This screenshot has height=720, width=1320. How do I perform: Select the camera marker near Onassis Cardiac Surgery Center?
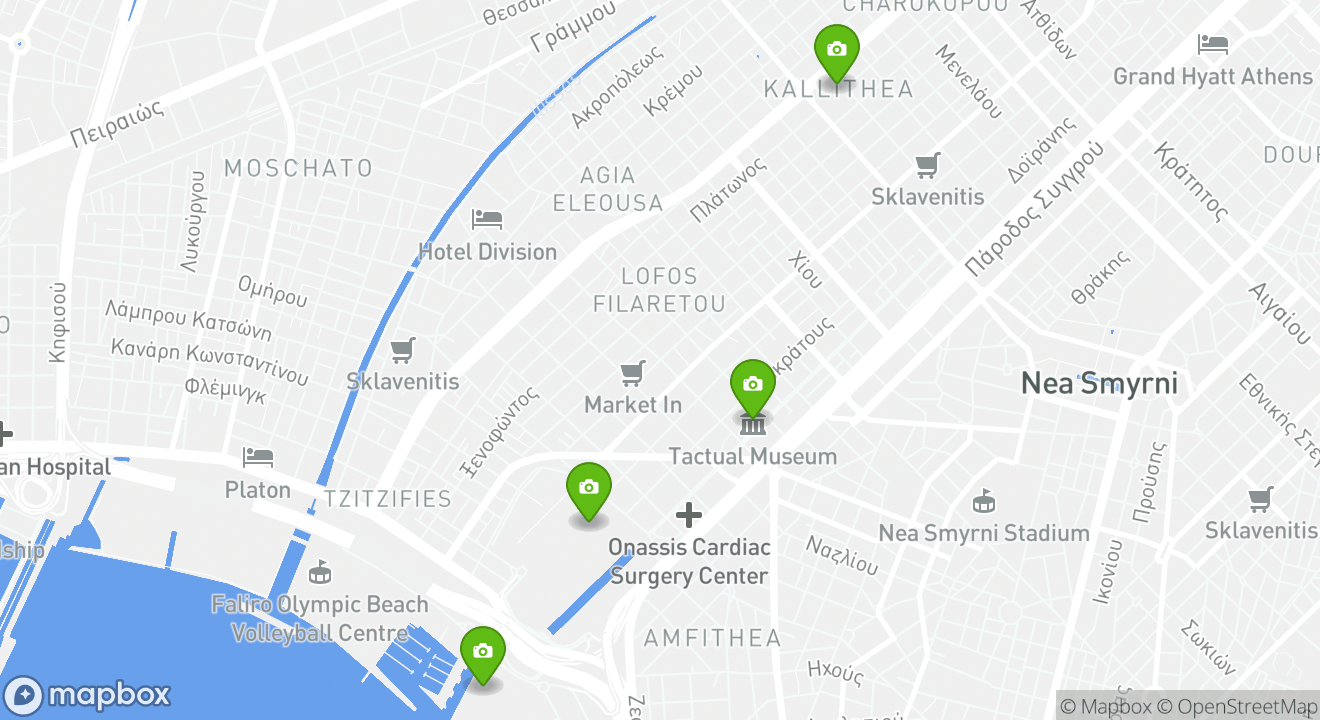[x=589, y=488]
